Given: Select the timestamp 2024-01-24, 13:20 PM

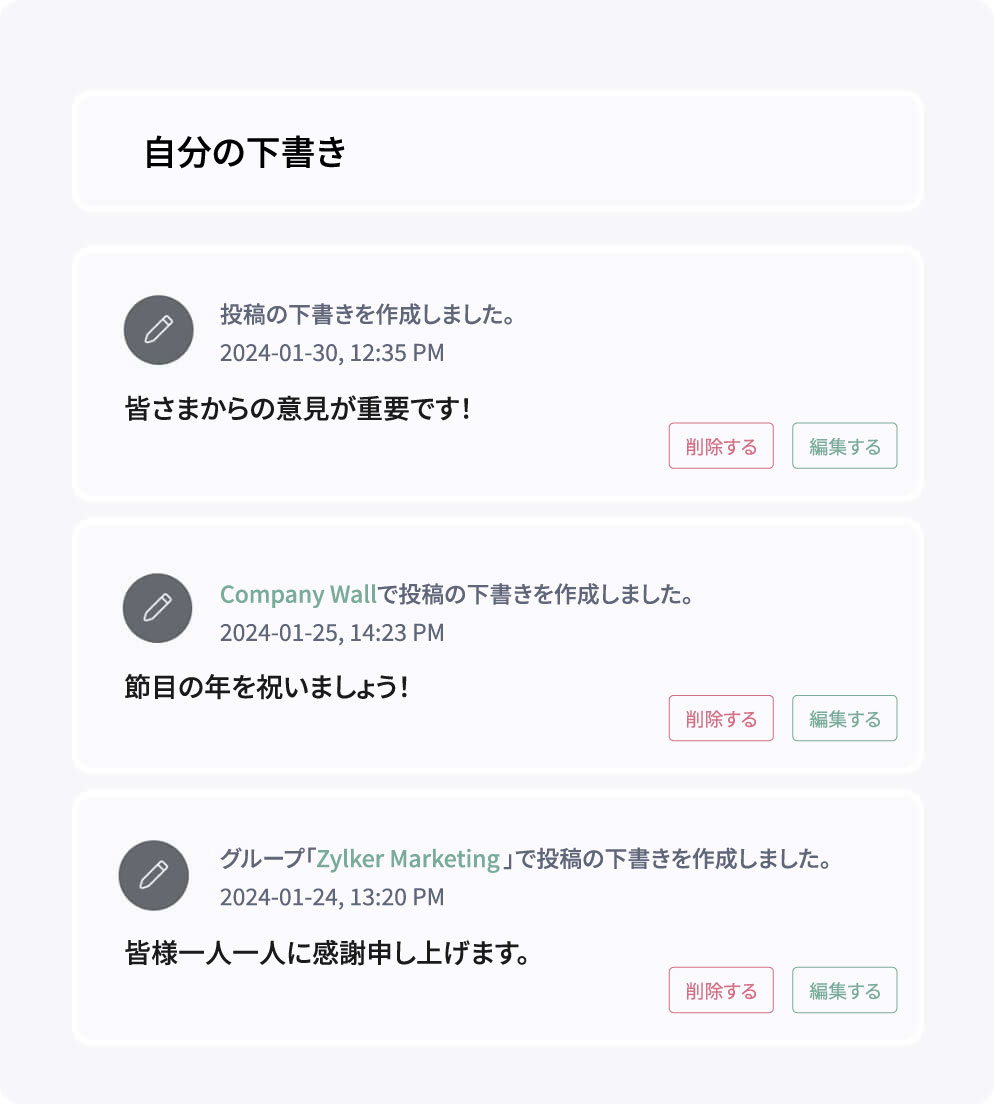Looking at the screenshot, I should (x=331, y=897).
